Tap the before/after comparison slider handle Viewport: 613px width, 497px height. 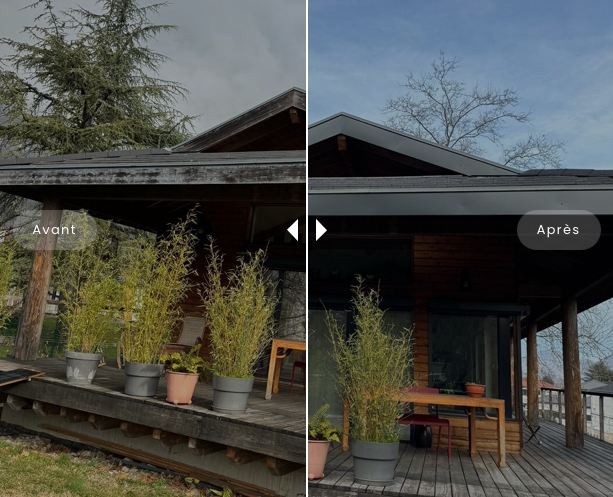click(307, 230)
